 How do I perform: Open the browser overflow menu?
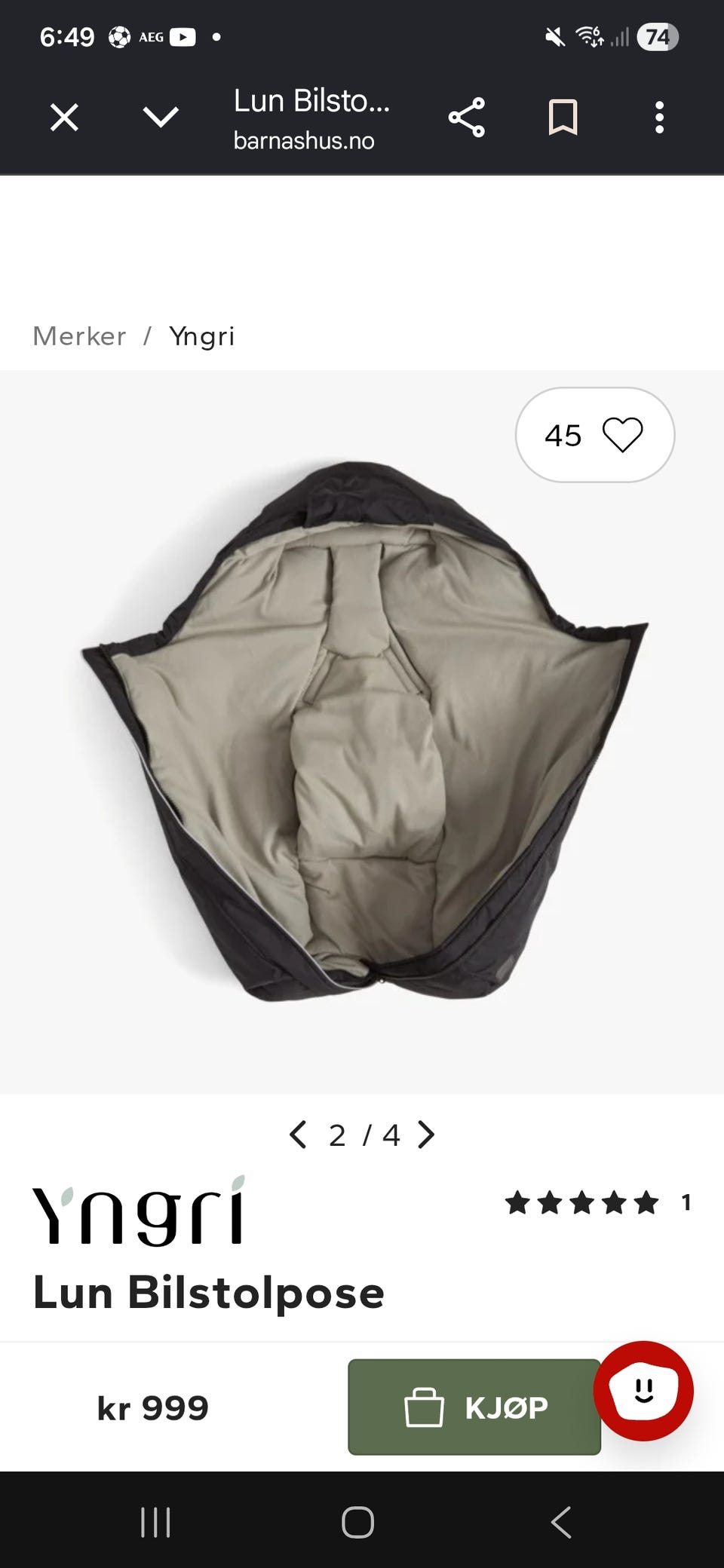pos(659,118)
